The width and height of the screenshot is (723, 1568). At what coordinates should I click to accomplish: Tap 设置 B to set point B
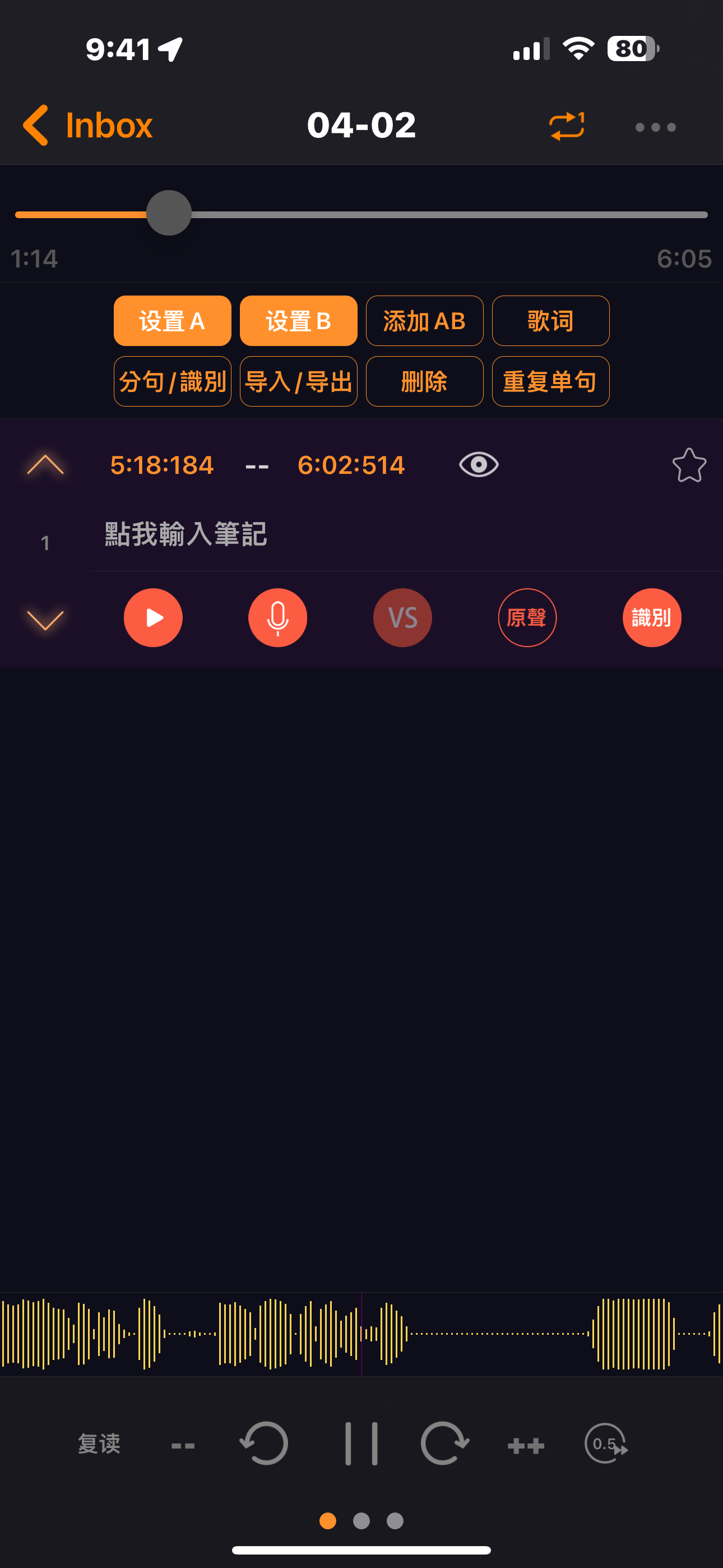pos(298,321)
